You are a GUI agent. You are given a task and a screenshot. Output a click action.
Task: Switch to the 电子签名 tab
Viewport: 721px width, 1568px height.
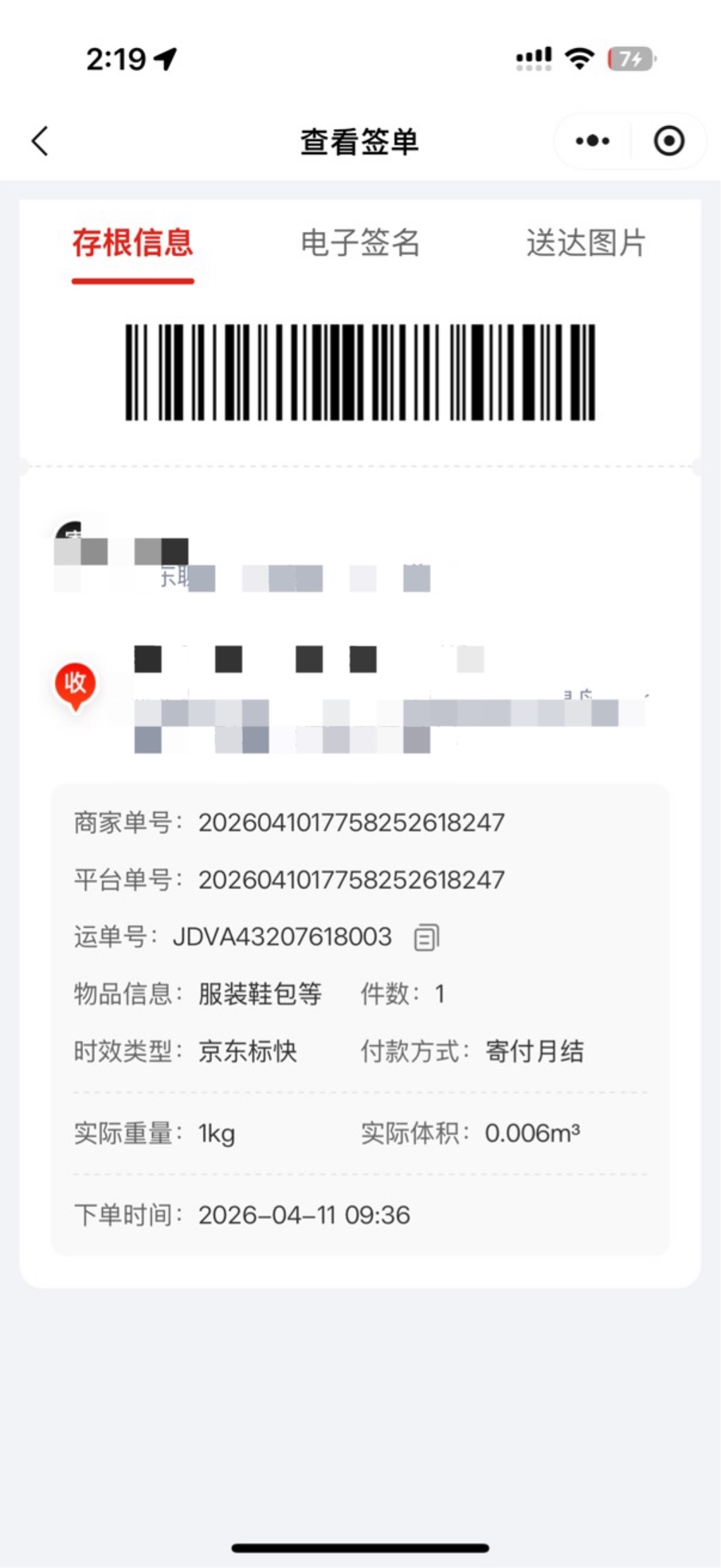(360, 243)
